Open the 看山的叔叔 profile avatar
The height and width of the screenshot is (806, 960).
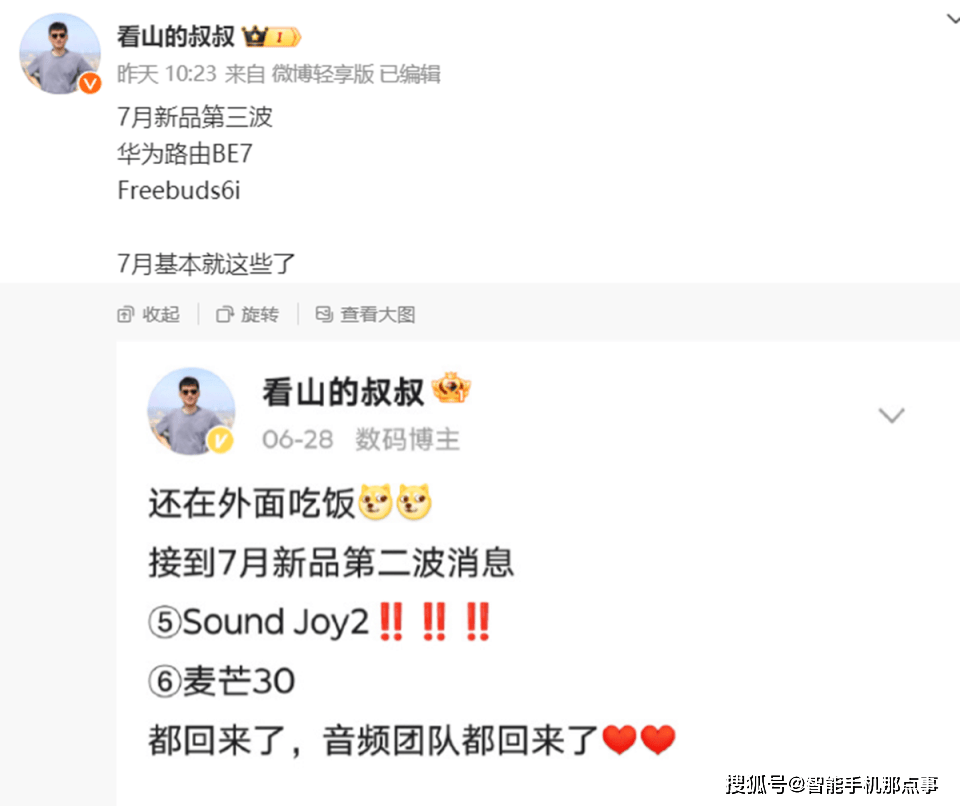point(59,54)
